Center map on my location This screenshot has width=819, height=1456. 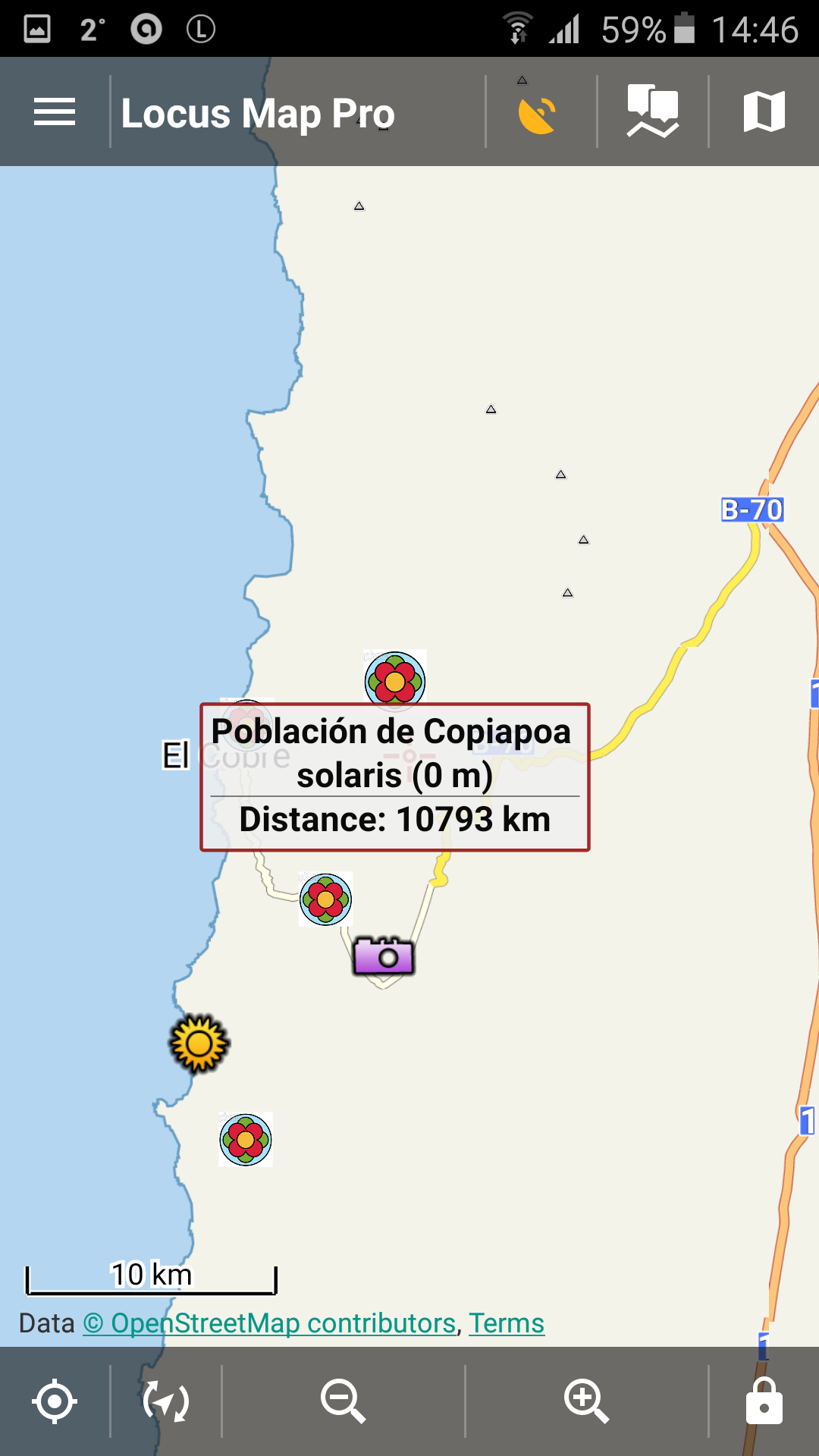55,1401
